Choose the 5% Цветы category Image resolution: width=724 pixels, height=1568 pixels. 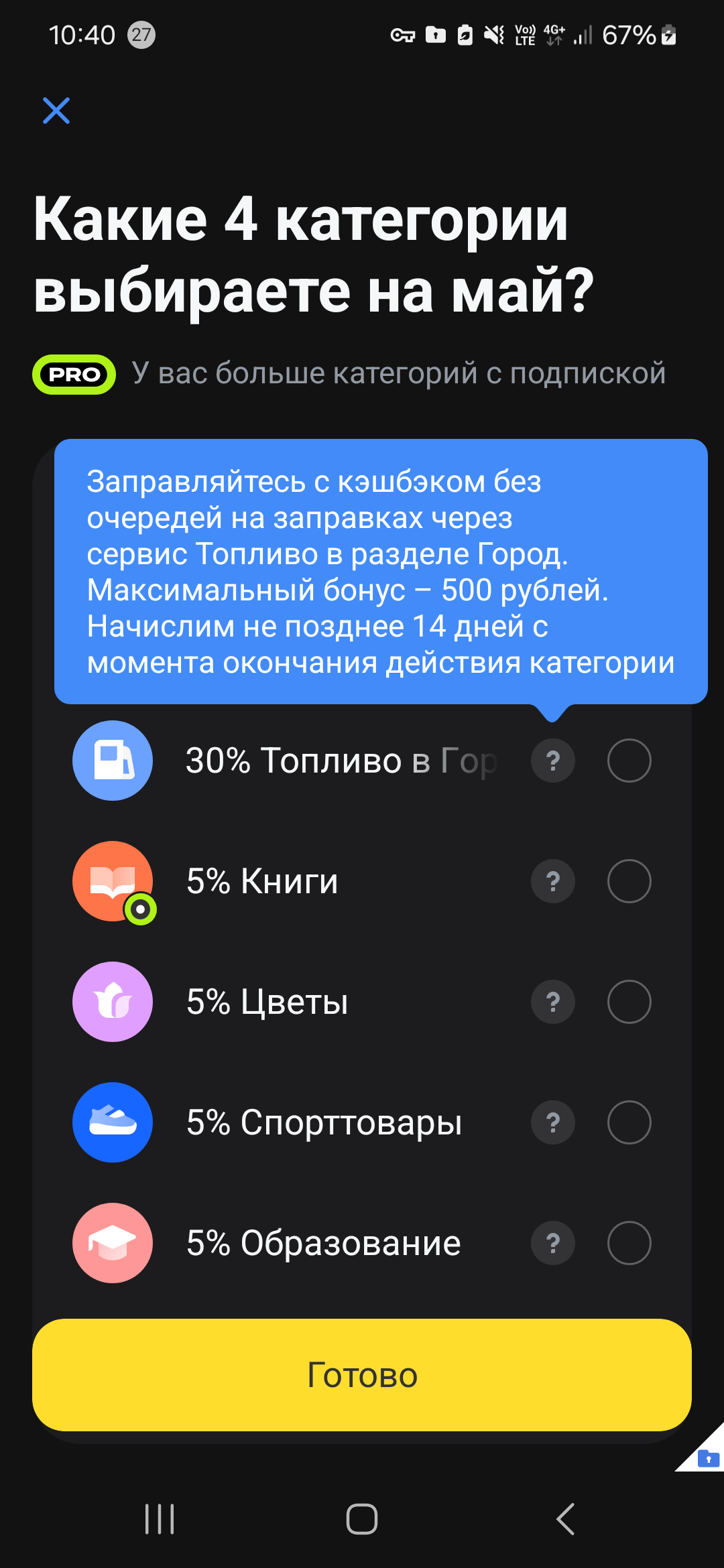(x=629, y=1002)
